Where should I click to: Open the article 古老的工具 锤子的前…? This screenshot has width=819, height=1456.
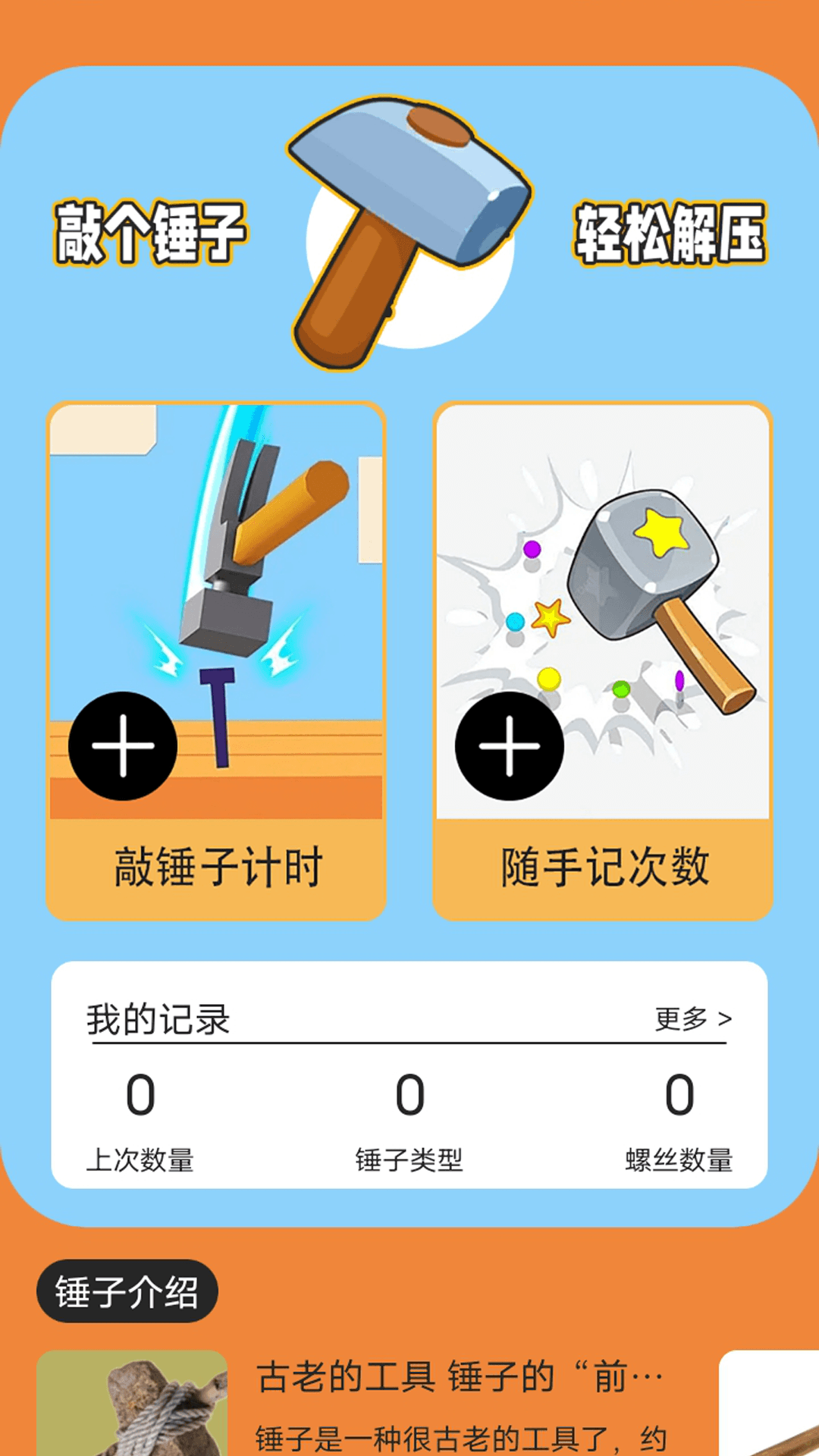459,1377
